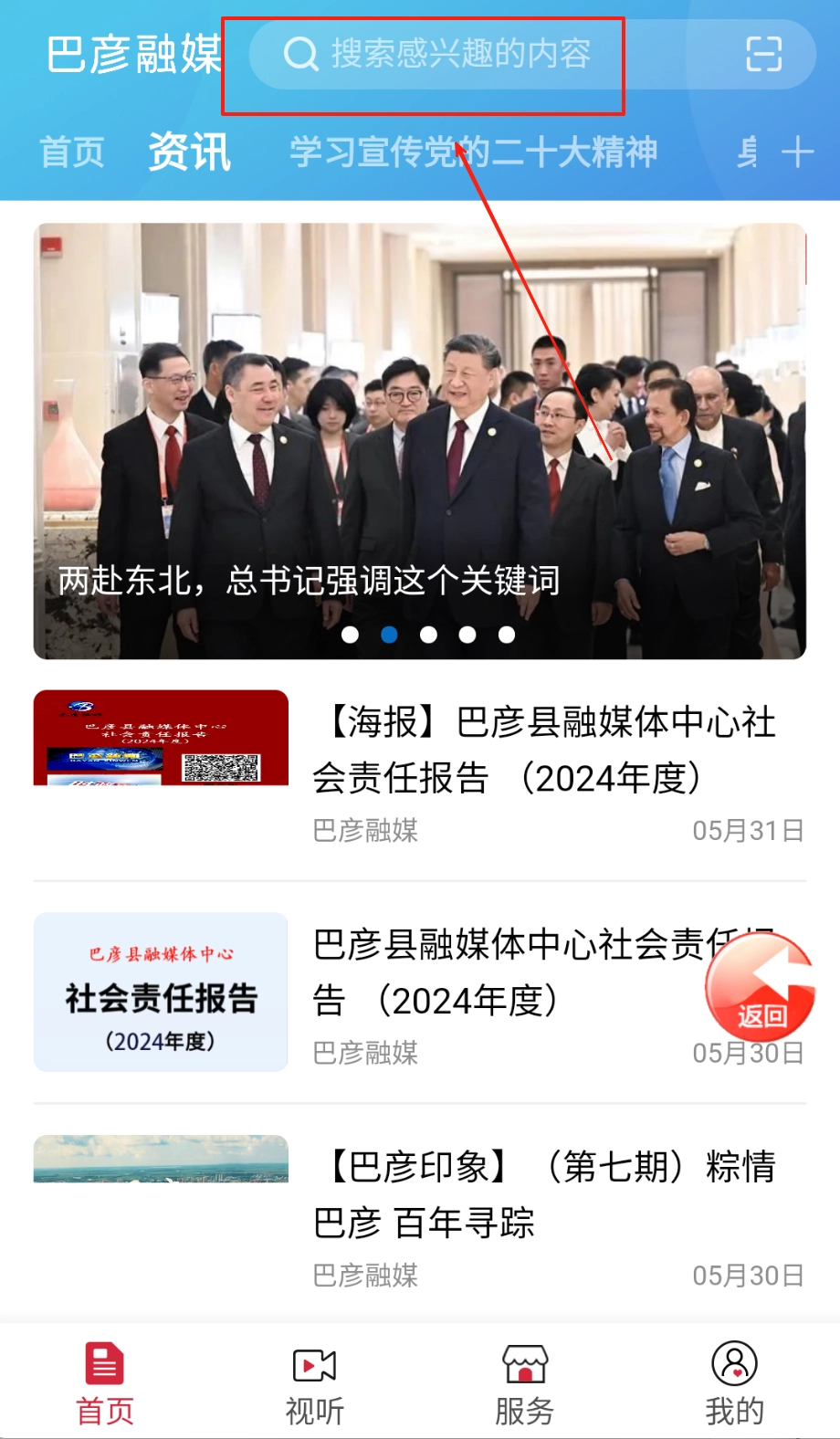Switch to the 视听 bottom tab
The image size is (840, 1439).
point(315,1384)
